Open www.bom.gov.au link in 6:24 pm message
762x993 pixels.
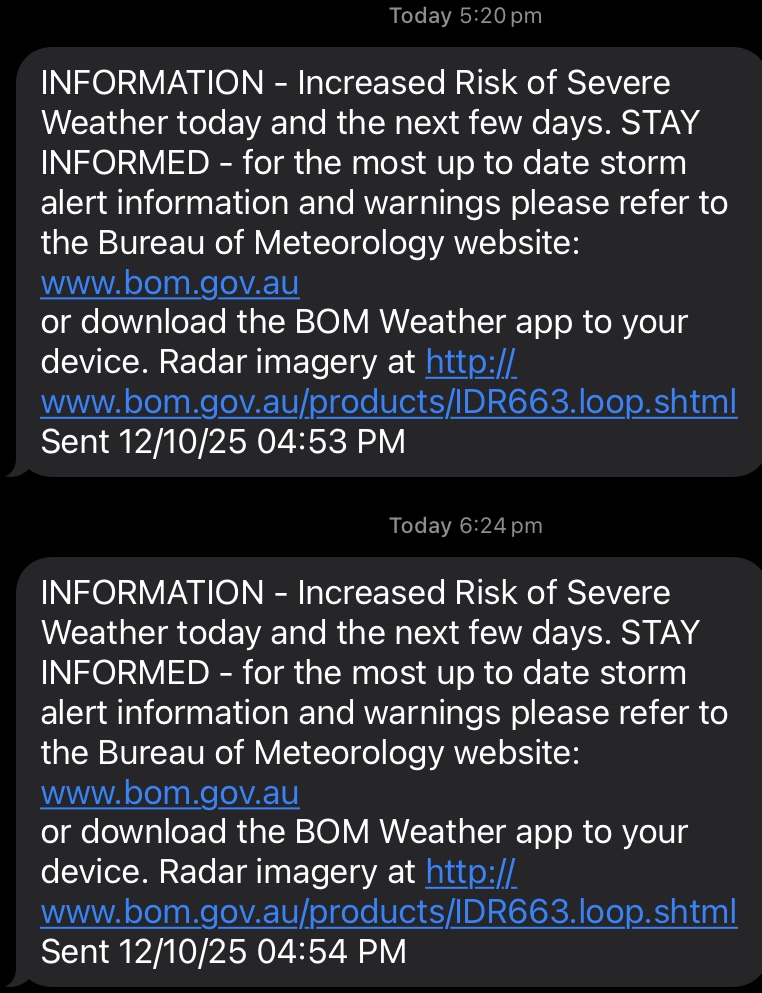pyautogui.click(x=169, y=794)
